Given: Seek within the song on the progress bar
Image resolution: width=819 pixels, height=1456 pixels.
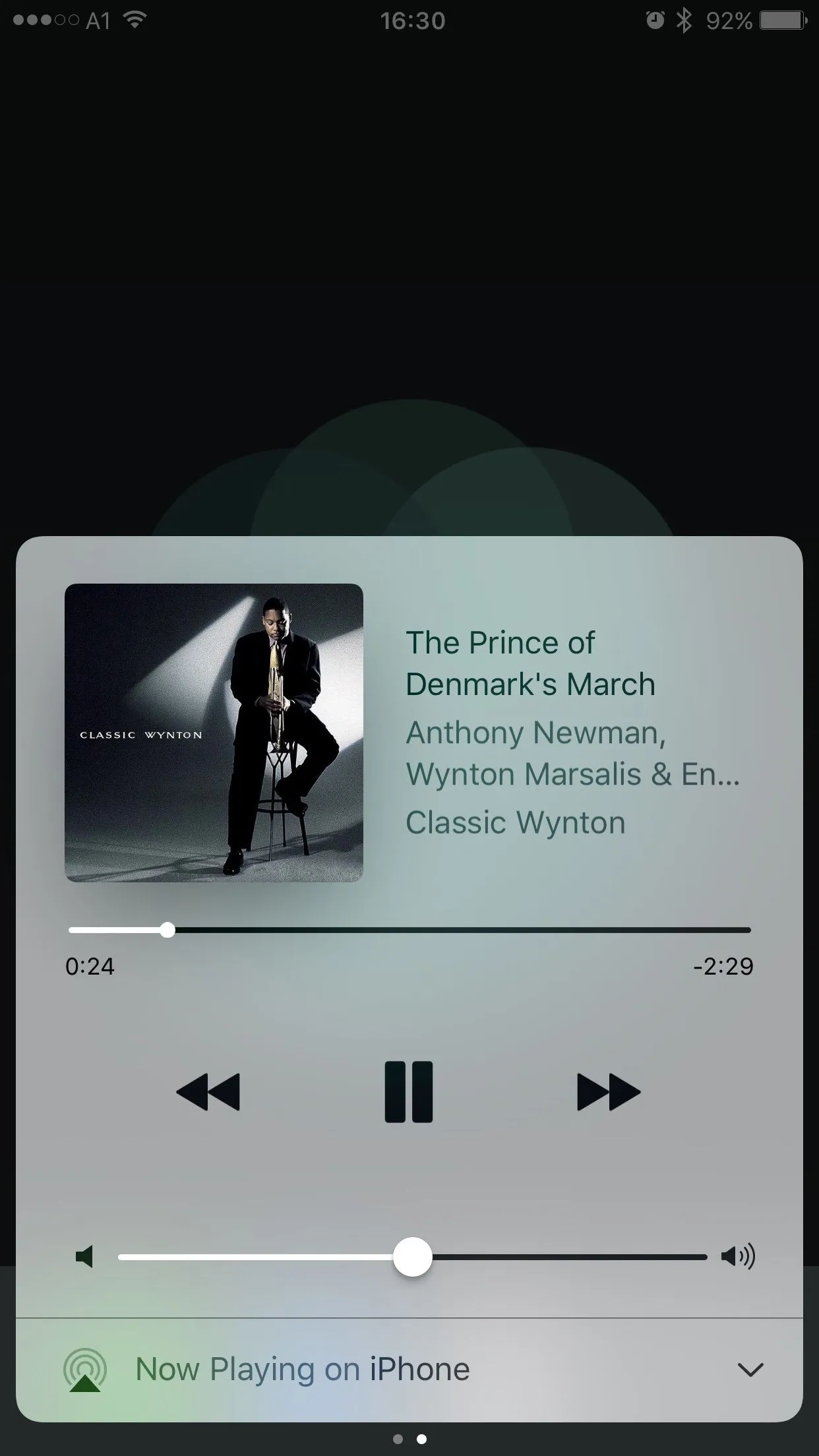Looking at the screenshot, I should point(409,930).
